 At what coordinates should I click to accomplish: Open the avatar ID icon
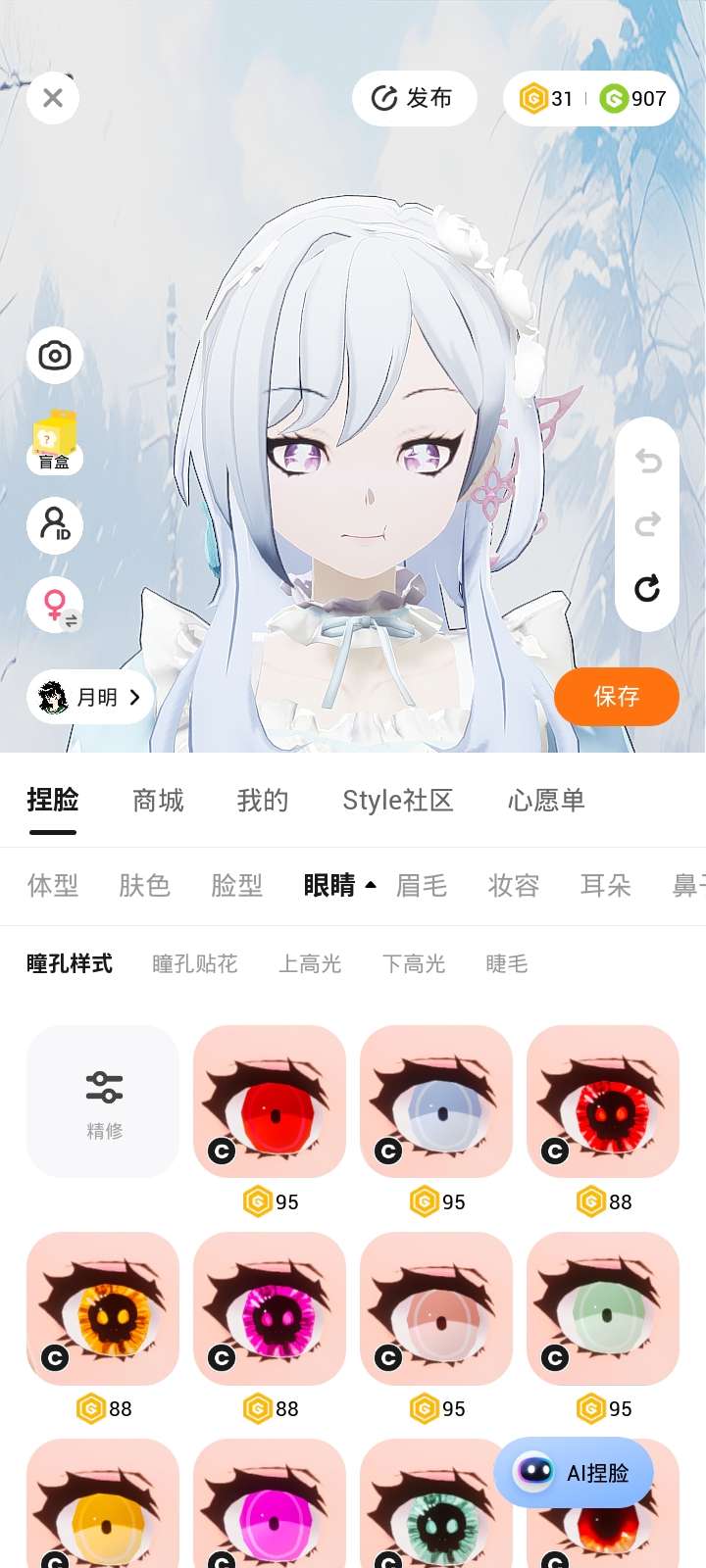55,525
